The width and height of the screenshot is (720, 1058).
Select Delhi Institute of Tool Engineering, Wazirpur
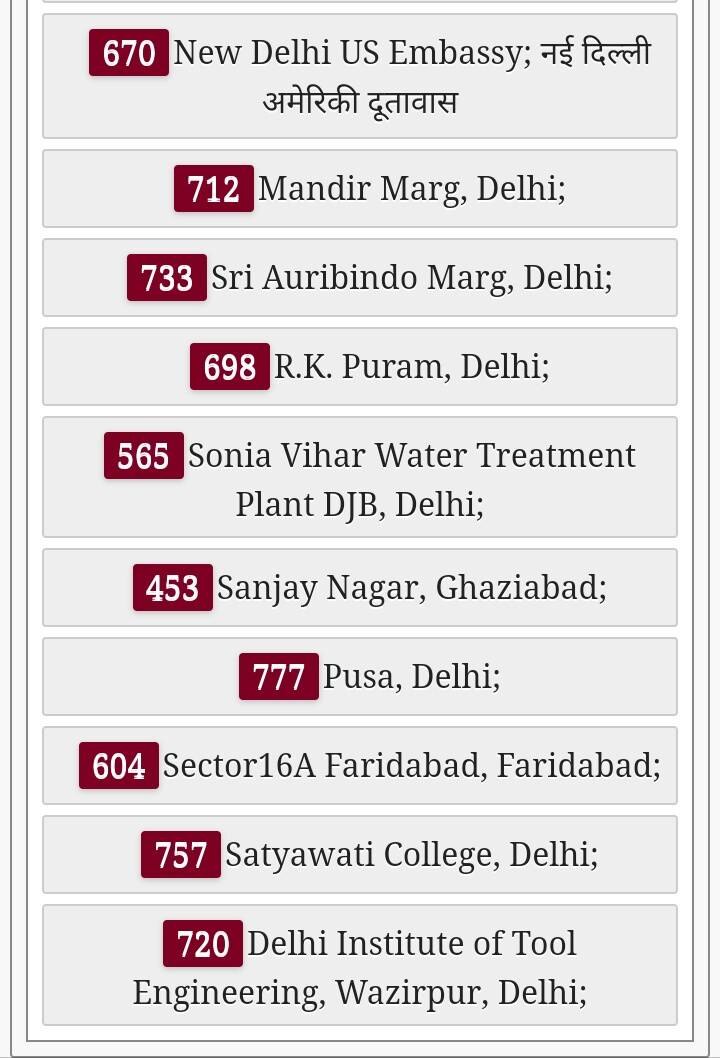click(360, 966)
